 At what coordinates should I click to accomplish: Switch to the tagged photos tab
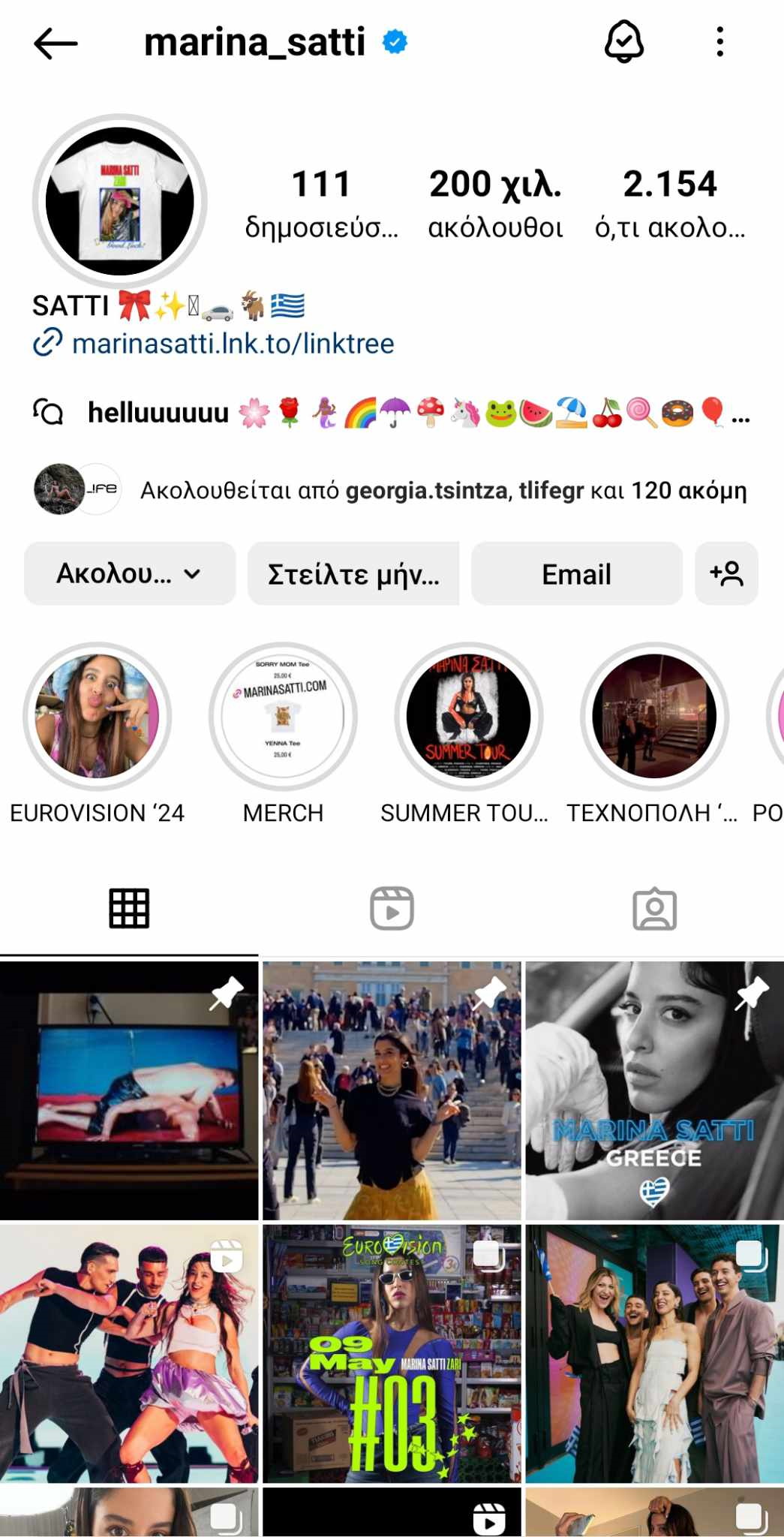654,909
